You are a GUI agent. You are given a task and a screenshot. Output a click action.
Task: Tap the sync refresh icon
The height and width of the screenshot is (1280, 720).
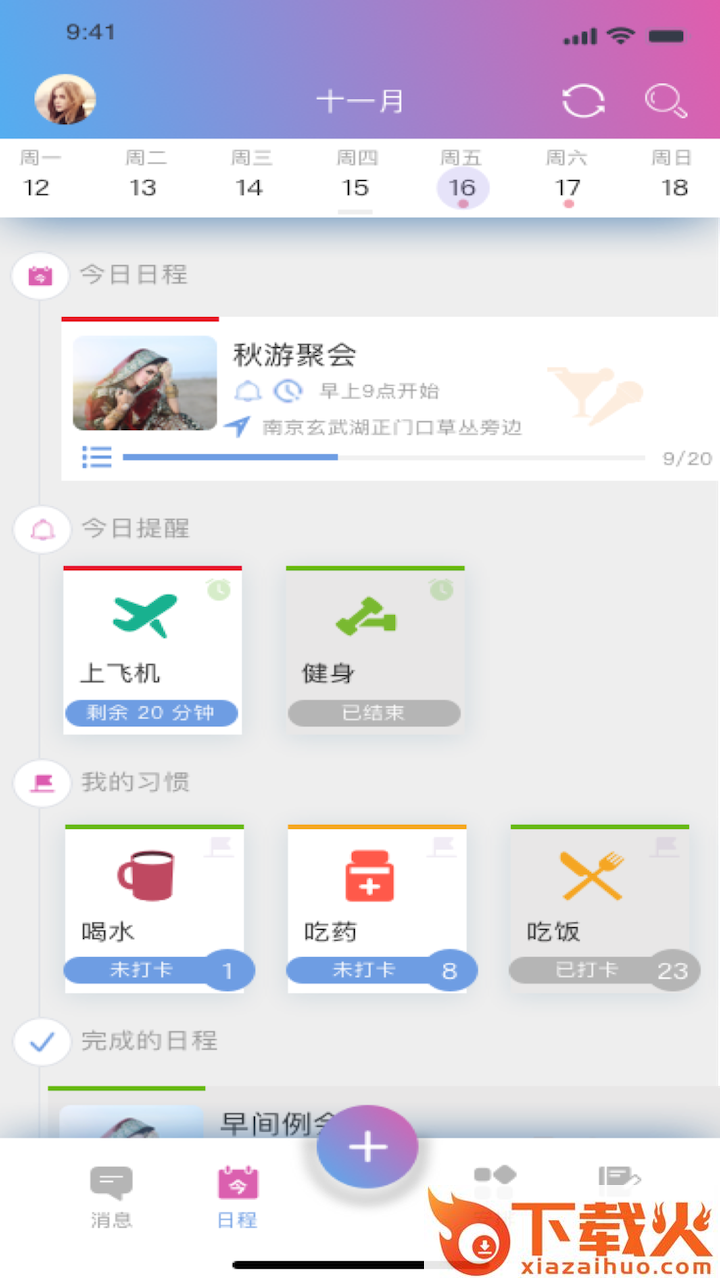pos(584,101)
